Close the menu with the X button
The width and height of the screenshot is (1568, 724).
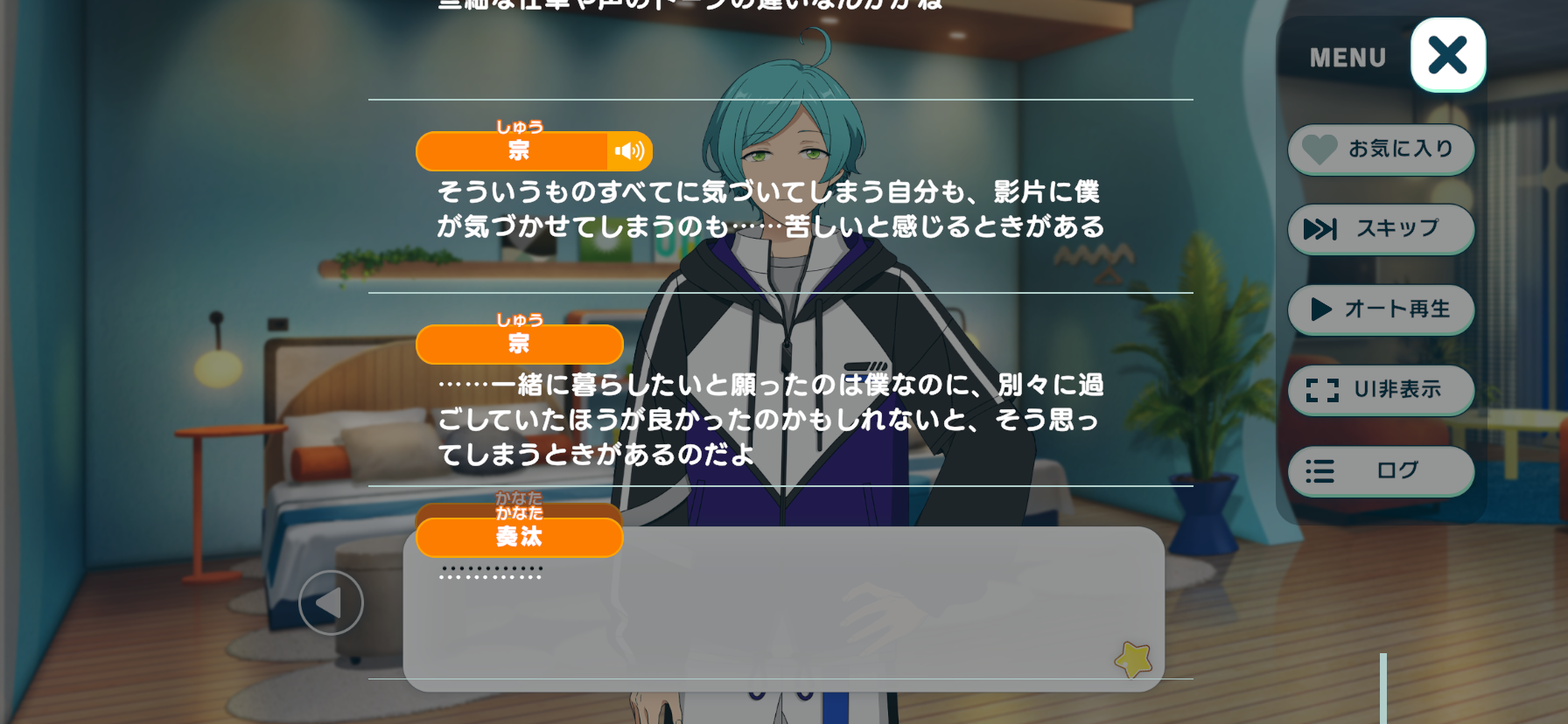click(x=1447, y=55)
